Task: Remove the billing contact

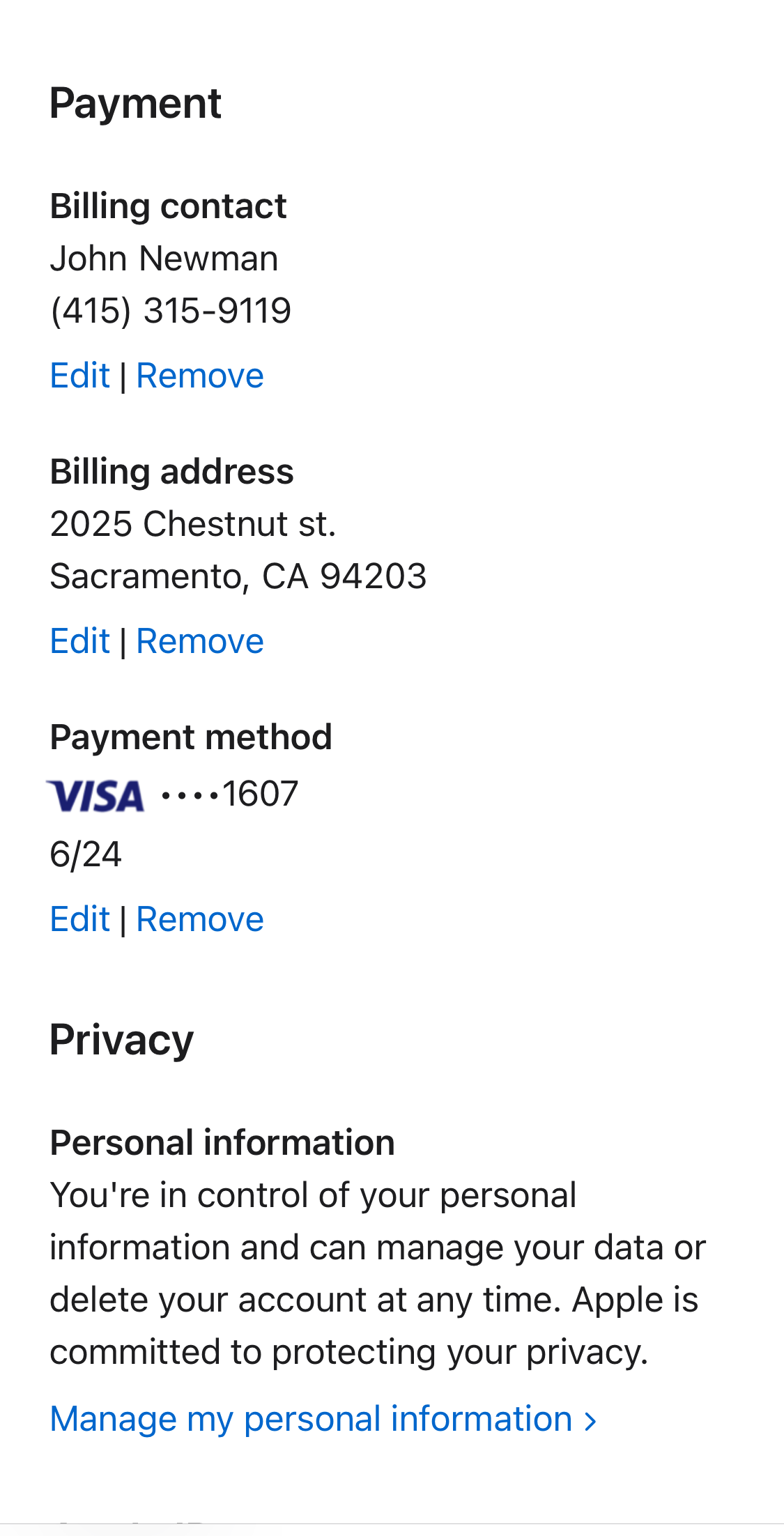Action: point(200,375)
